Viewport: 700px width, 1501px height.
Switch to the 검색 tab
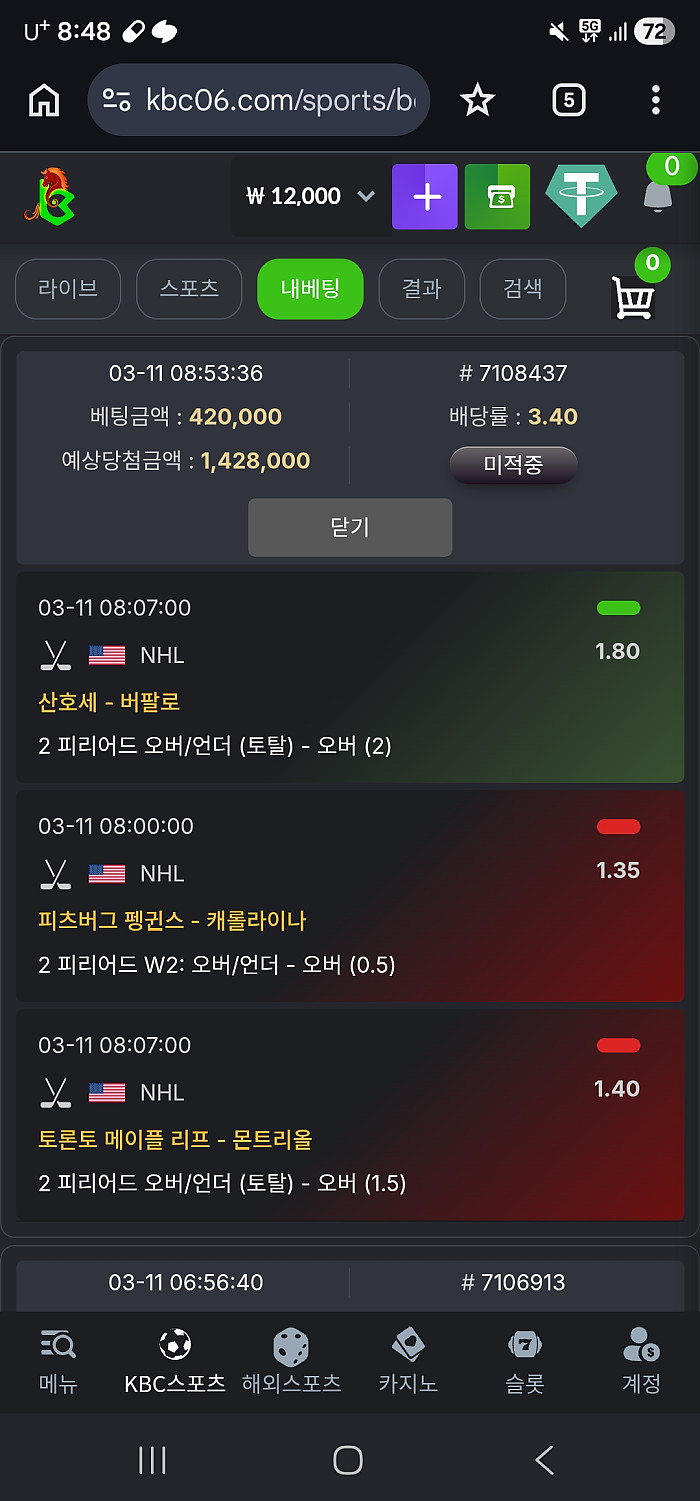coord(522,289)
